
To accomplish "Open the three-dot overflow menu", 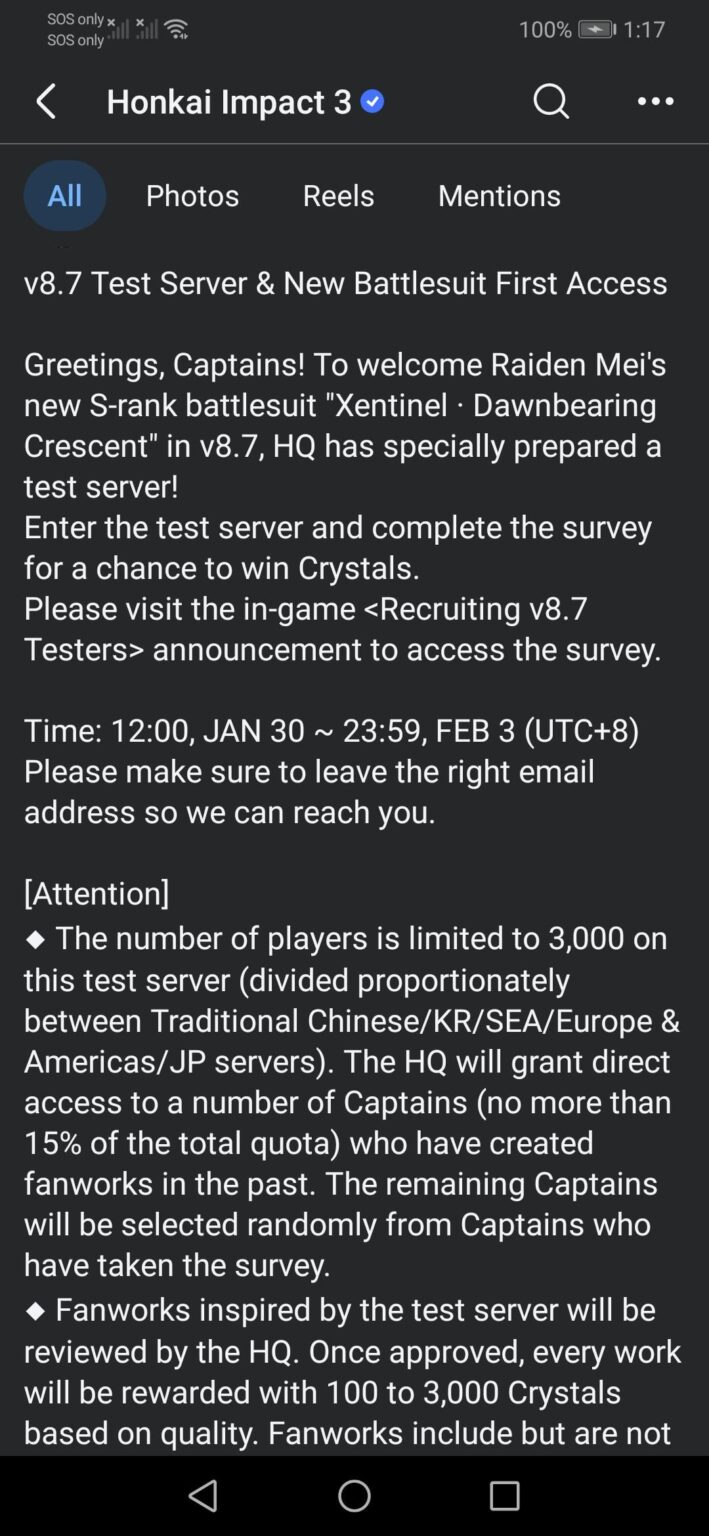I will (655, 101).
